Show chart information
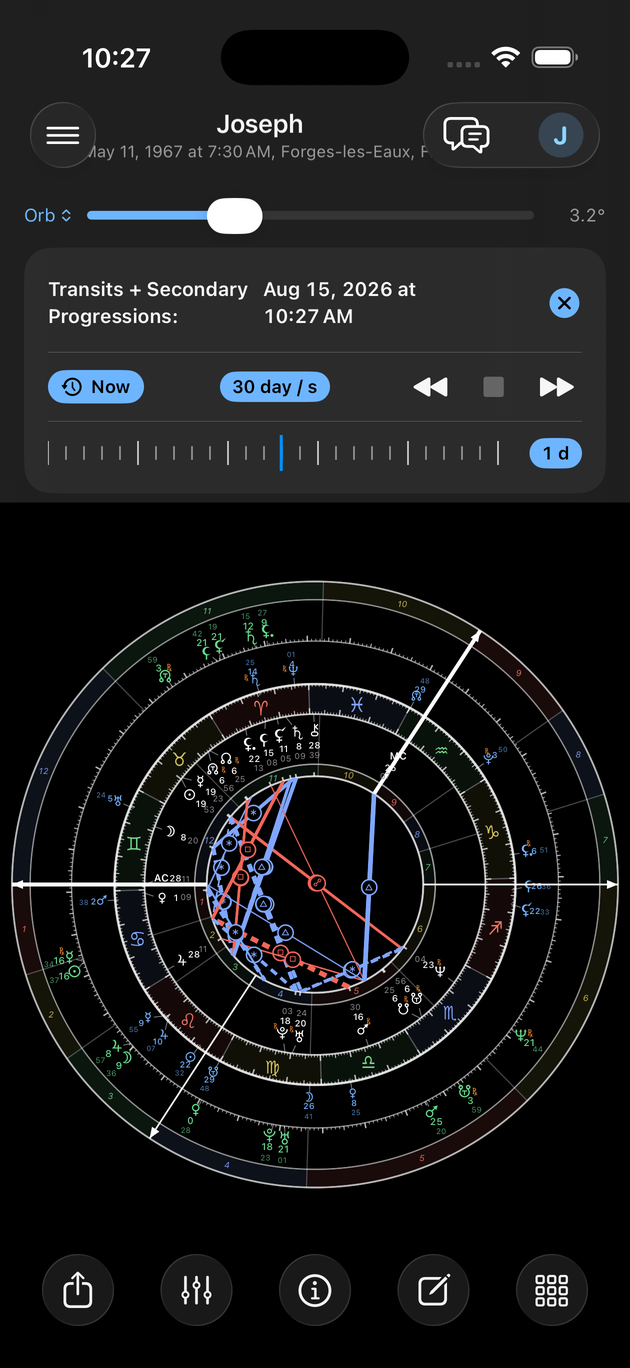Viewport: 630px width, 1368px height. coord(315,1291)
